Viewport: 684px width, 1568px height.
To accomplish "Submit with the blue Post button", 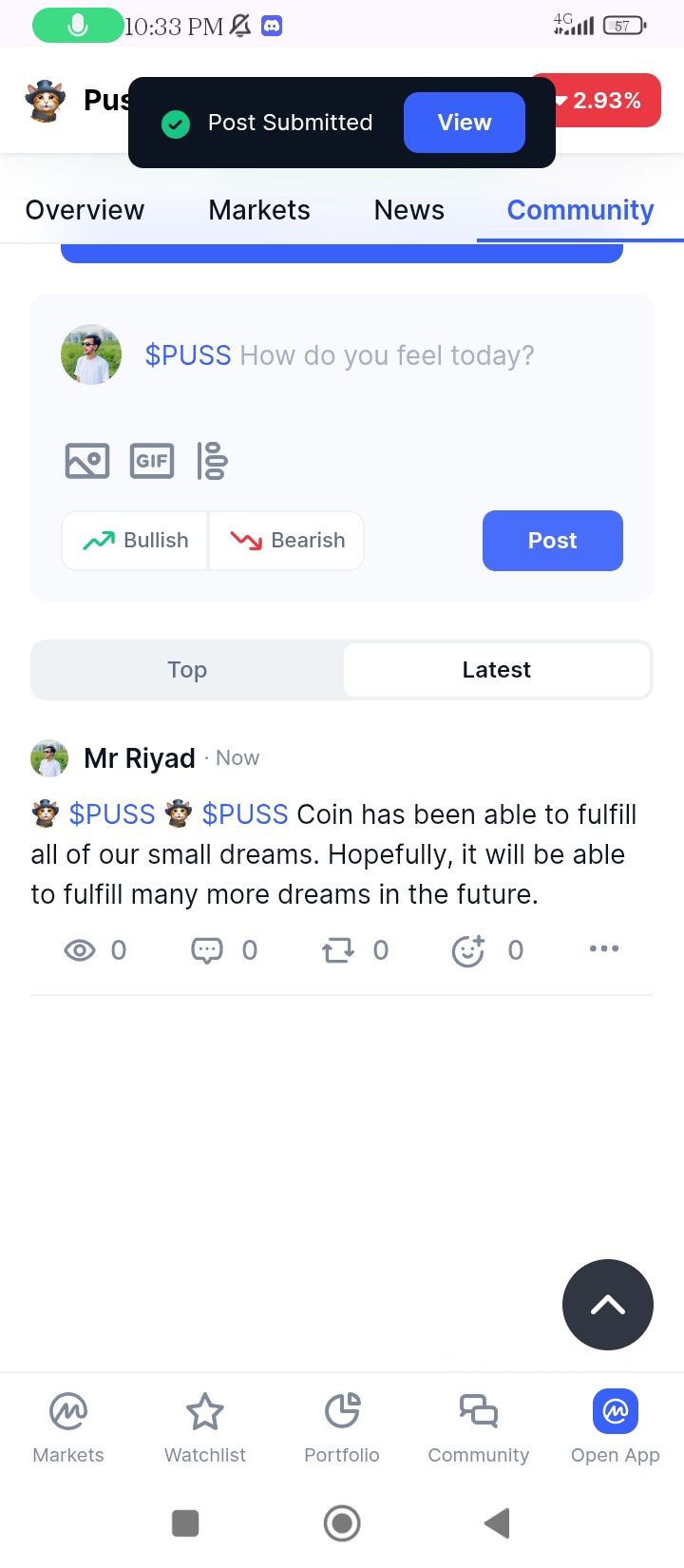I will pos(552,541).
